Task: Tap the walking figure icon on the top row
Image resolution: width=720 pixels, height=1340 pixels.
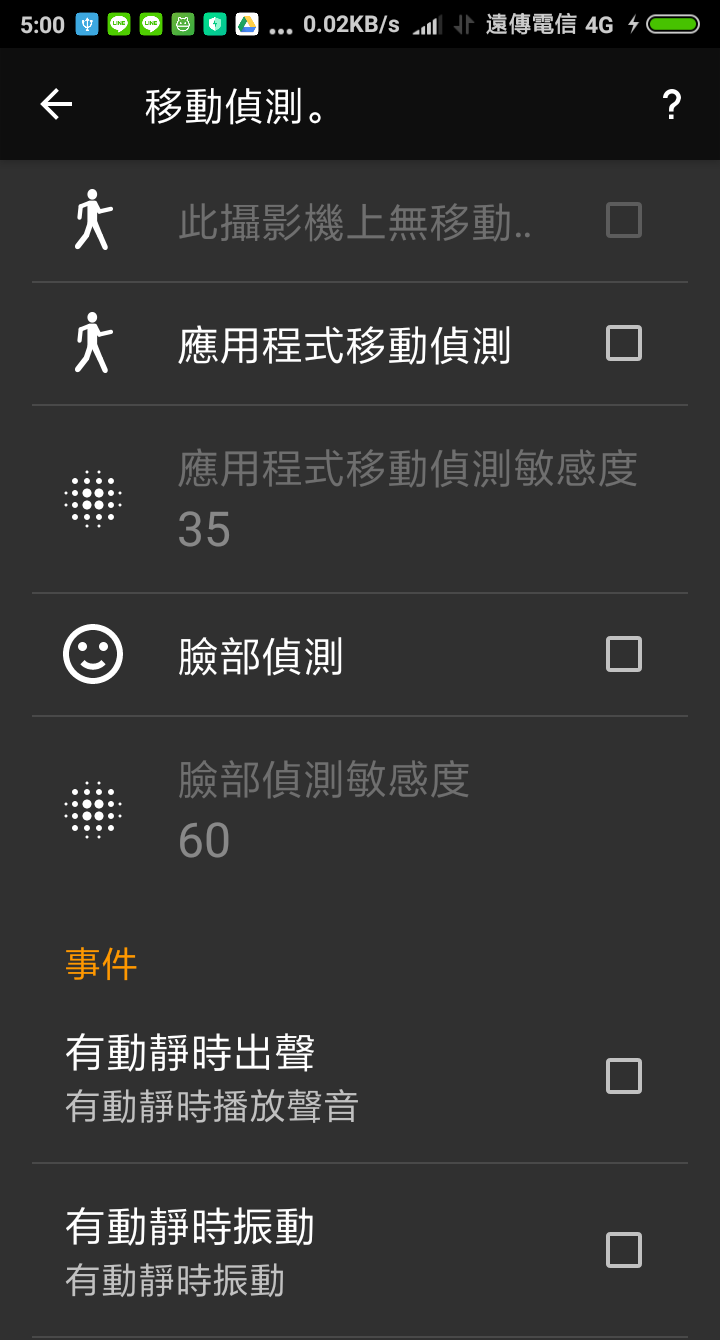Action: 92,220
